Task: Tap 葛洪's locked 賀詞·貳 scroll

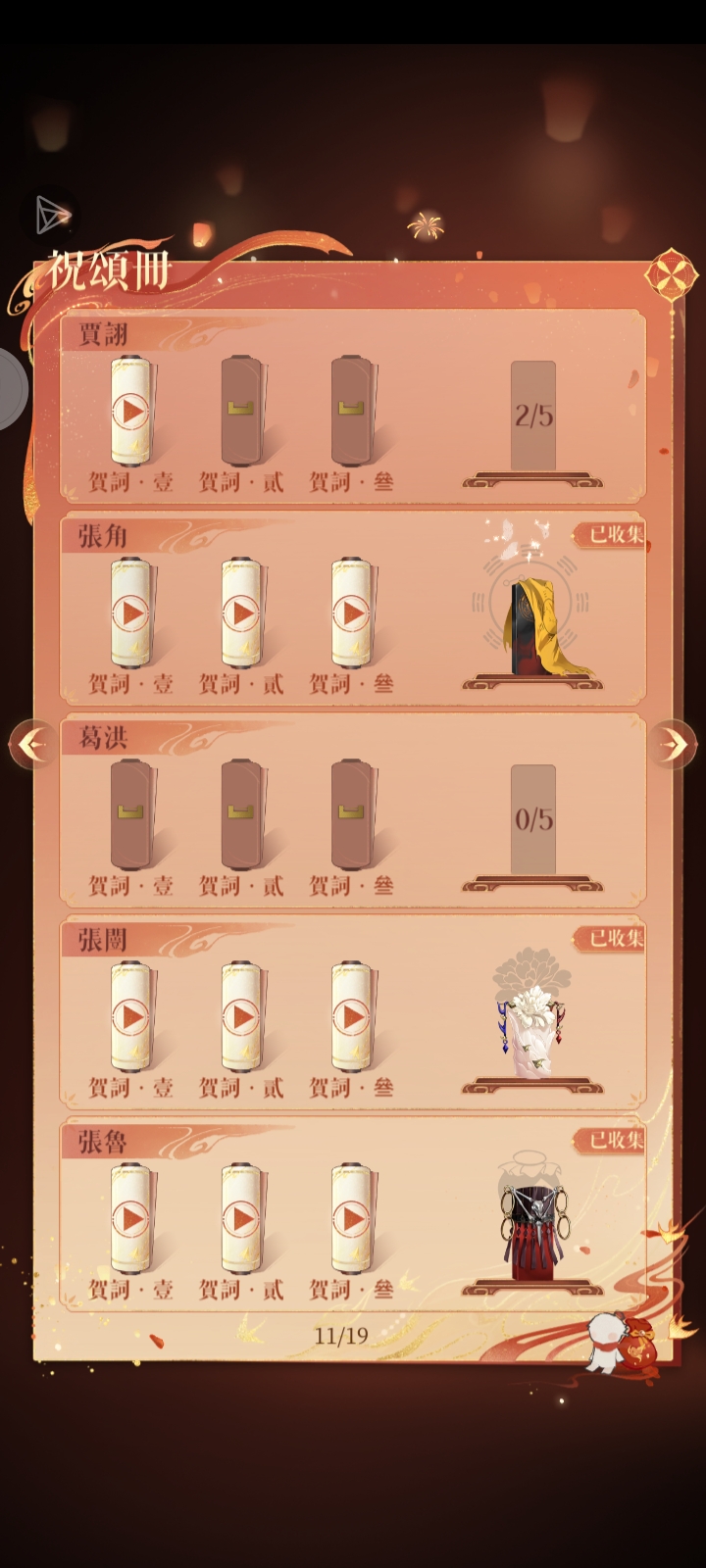Action: coord(241,813)
